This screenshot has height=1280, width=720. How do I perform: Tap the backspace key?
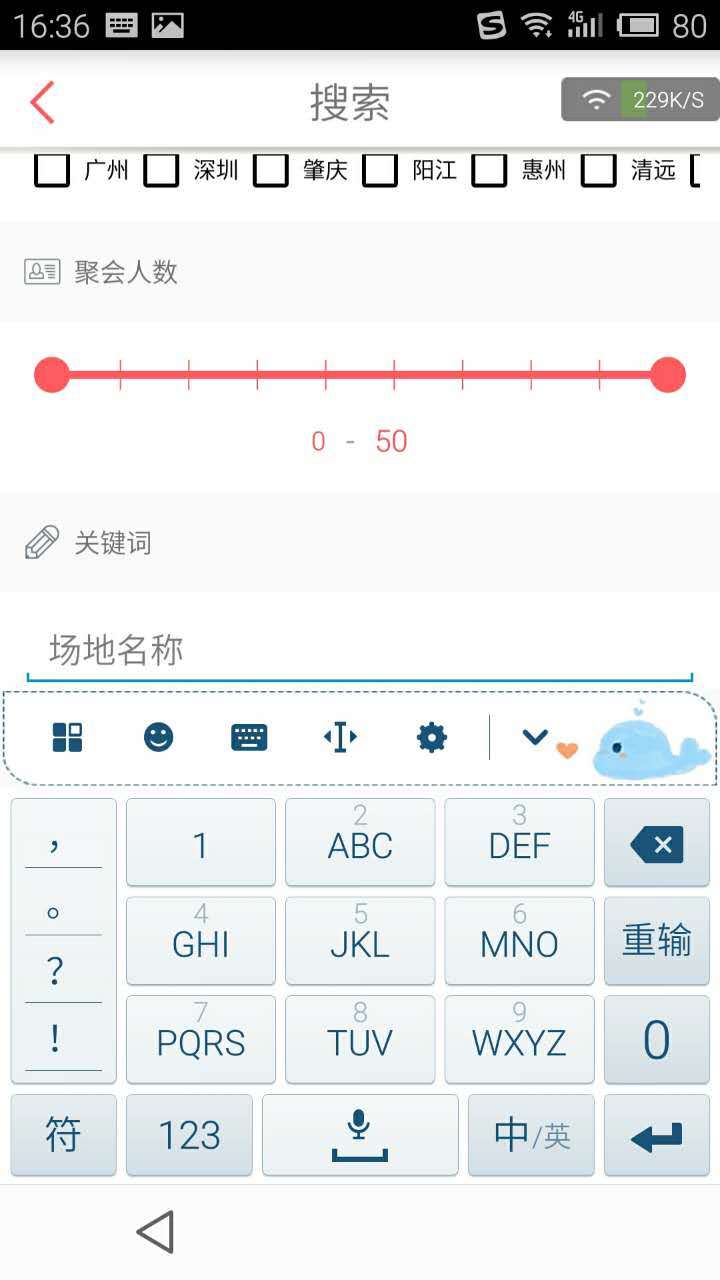pyautogui.click(x=657, y=843)
